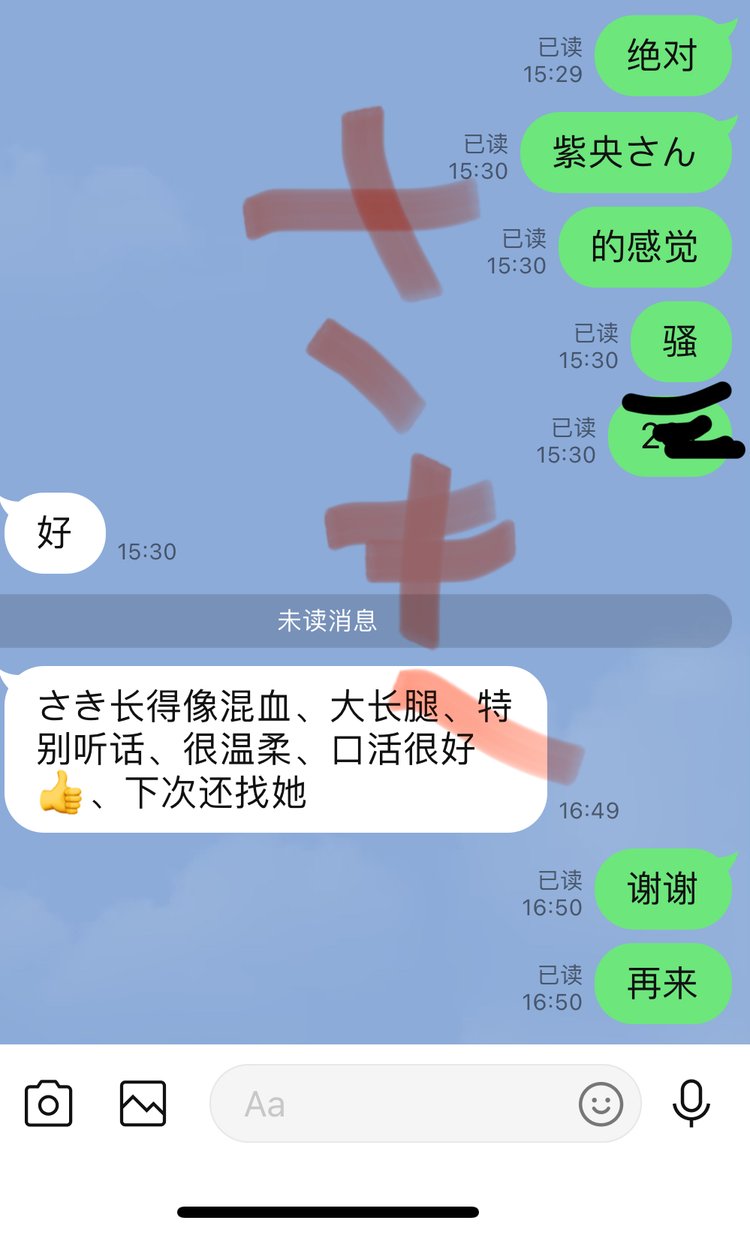Screen dimensions: 750x1236
Task: Open the emoji sticker picker
Action: 601,1104
